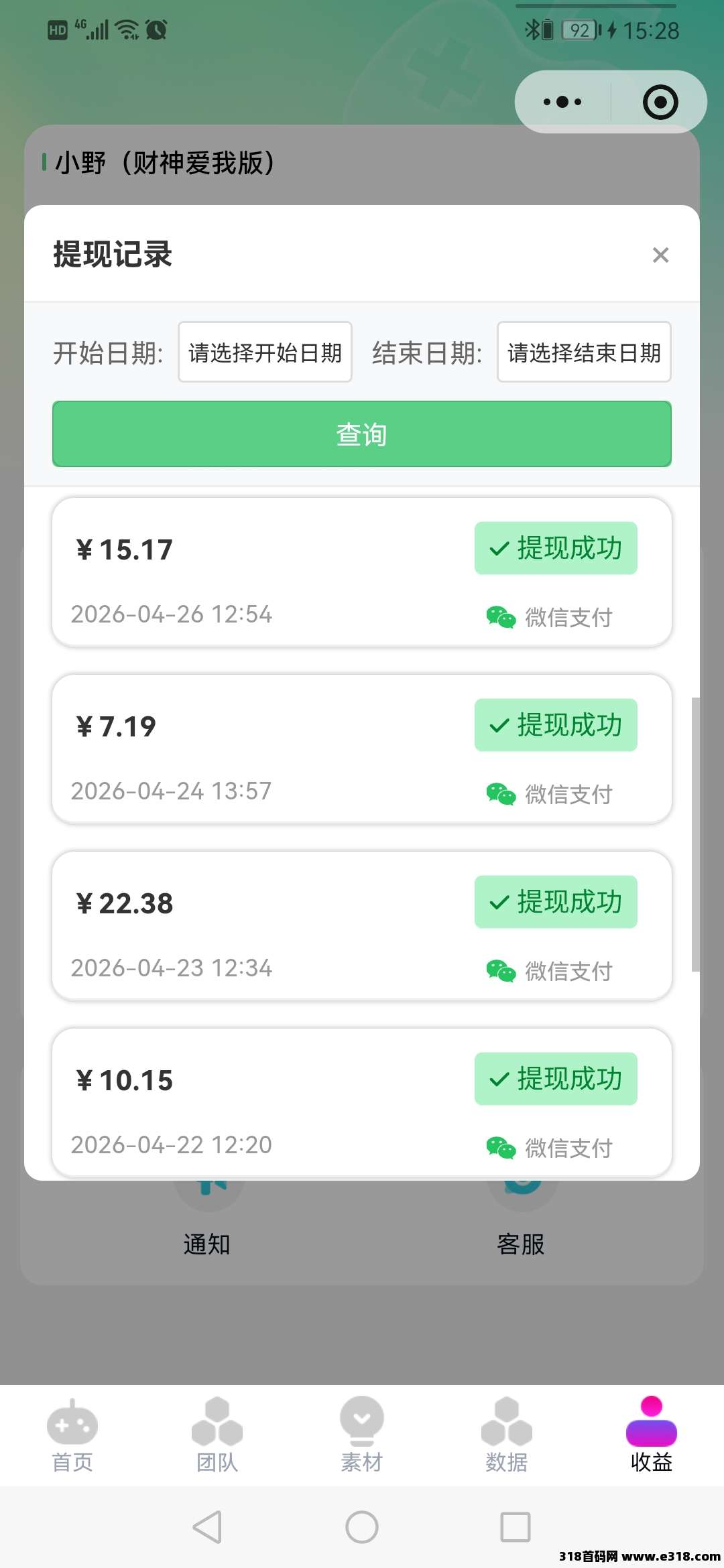
Task: Open the mini program more-options menu
Action: [563, 102]
